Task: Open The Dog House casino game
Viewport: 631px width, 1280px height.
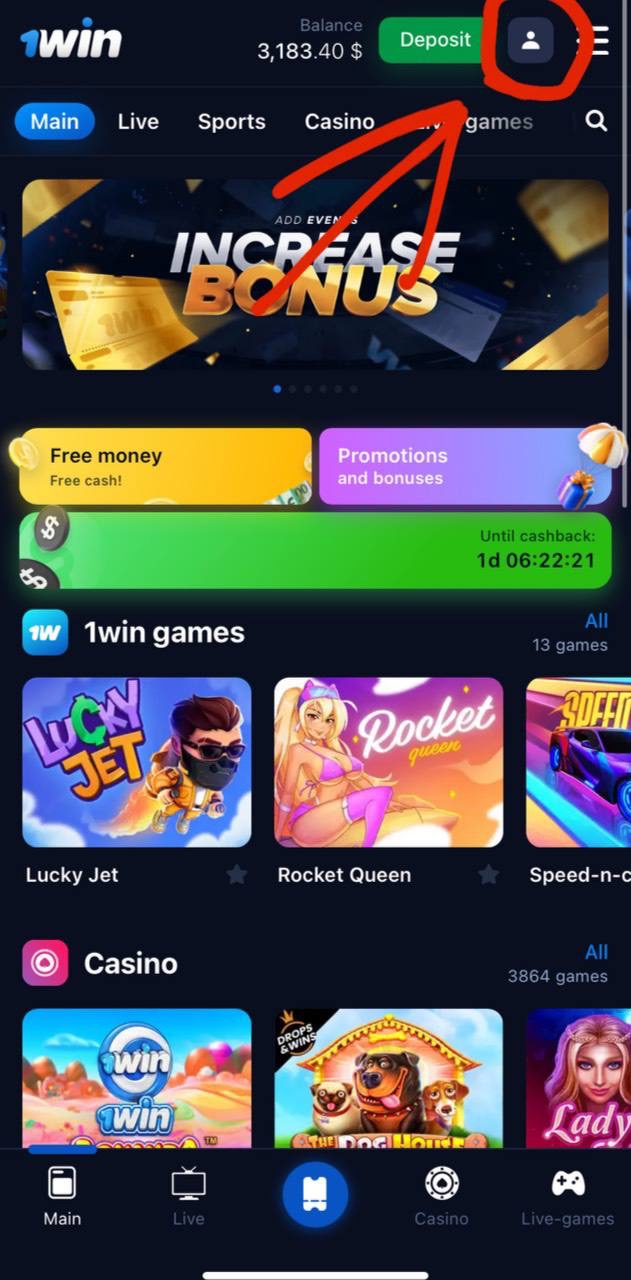Action: [388, 1078]
